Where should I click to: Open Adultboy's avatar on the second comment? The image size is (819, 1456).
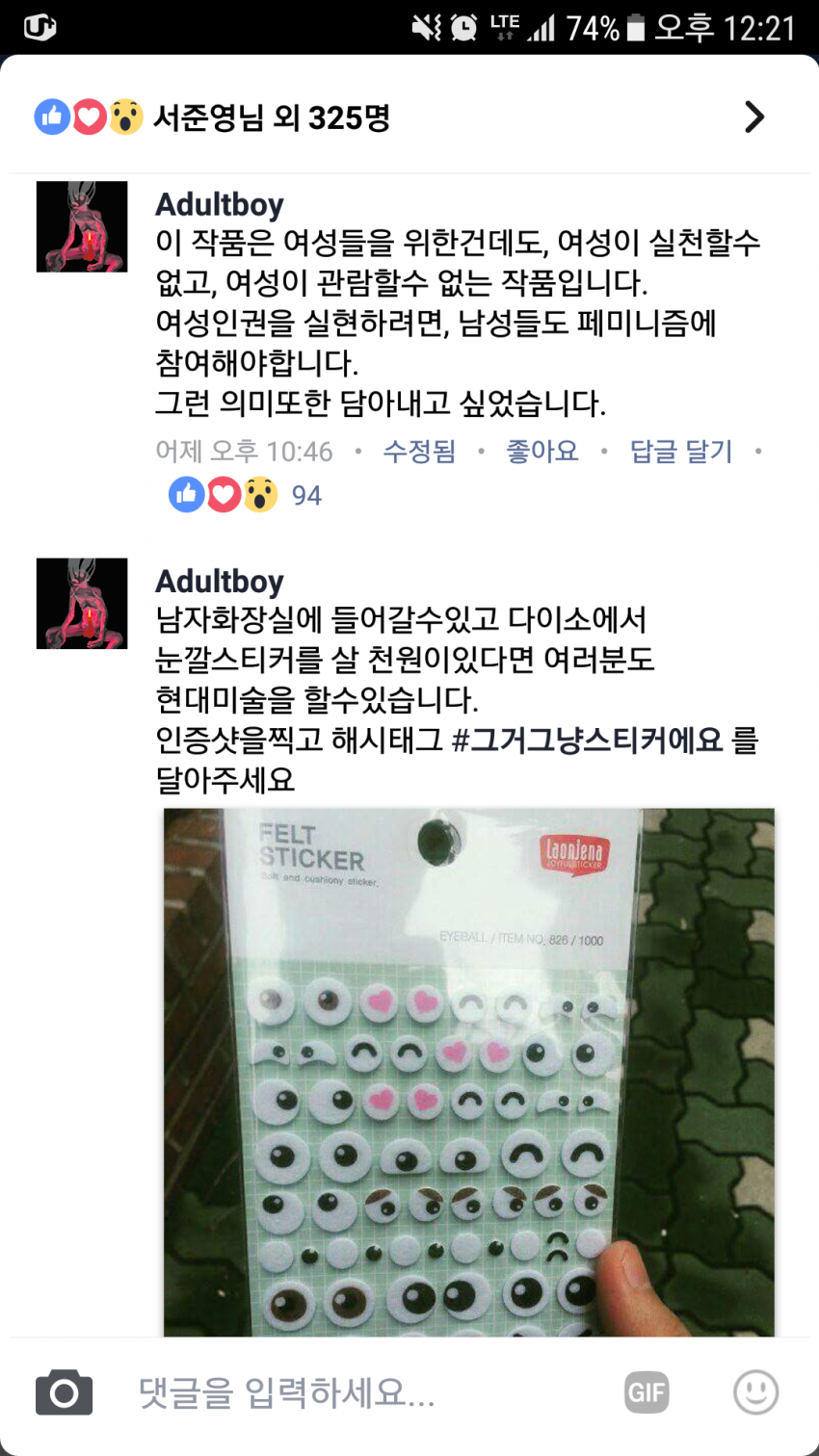[x=82, y=603]
